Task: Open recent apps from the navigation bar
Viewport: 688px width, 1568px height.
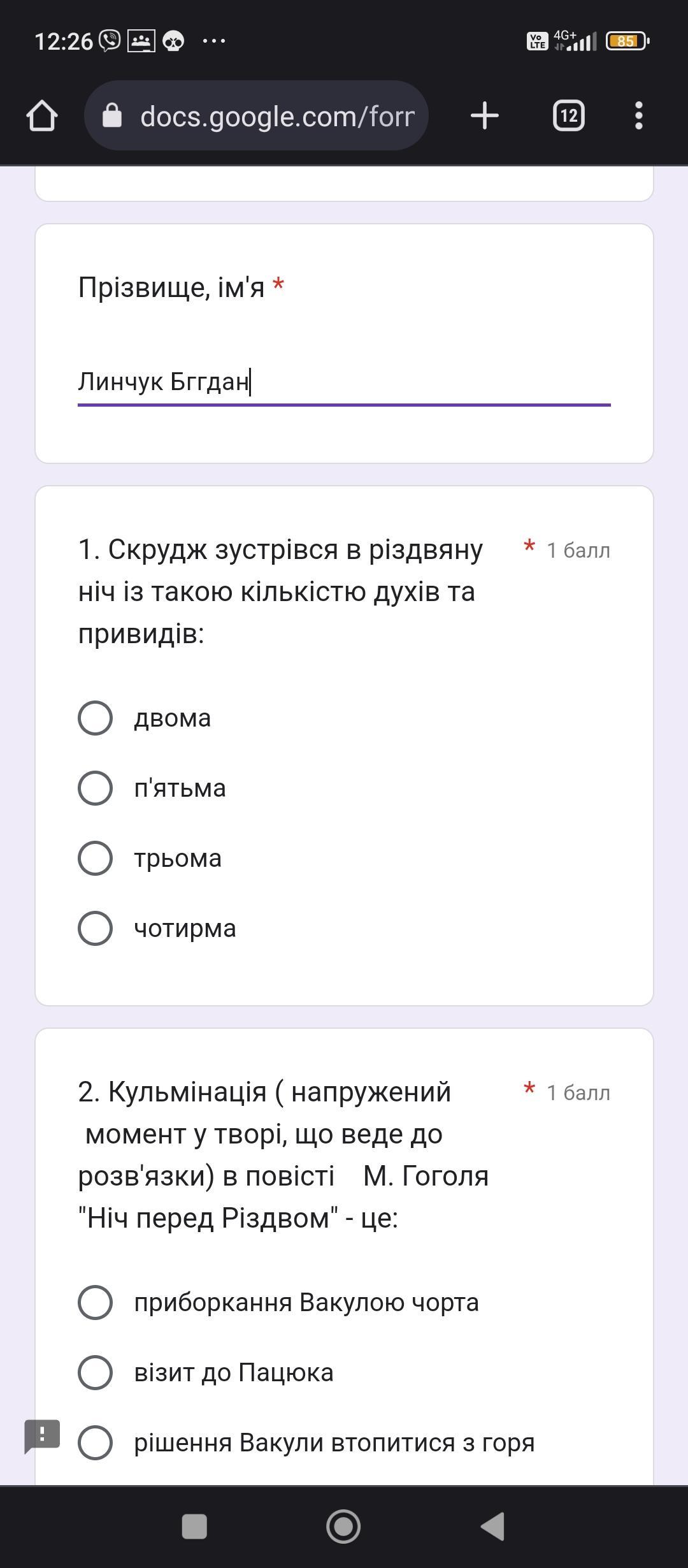Action: click(x=194, y=1527)
